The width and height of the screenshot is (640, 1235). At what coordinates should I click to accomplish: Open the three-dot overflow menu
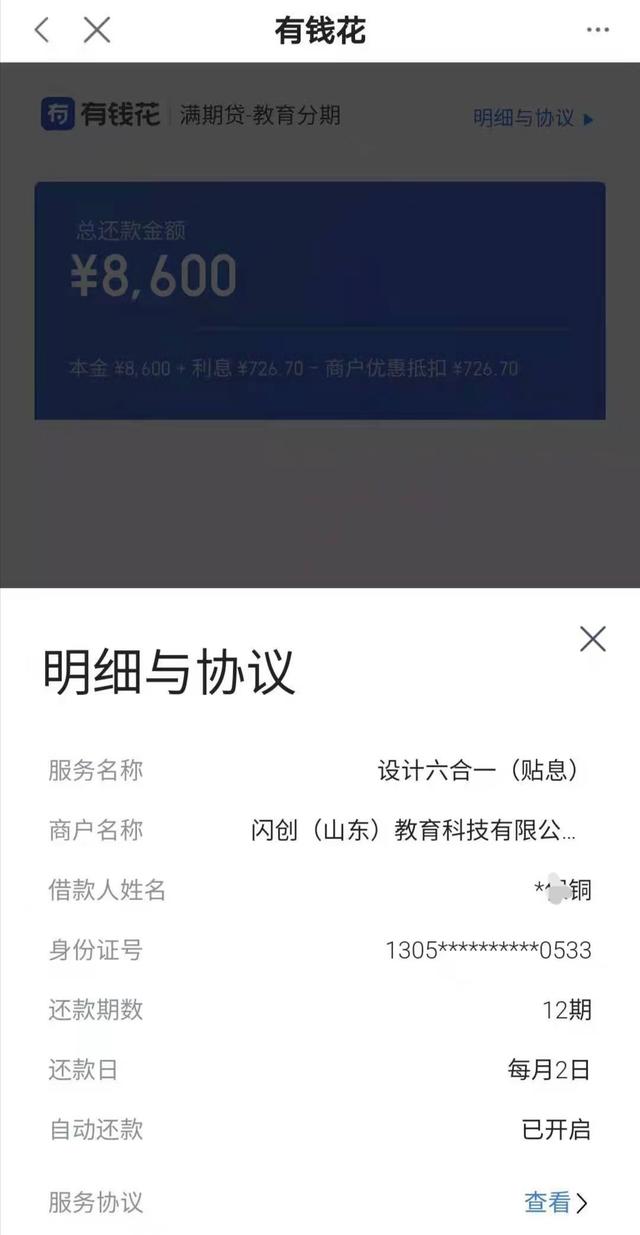(598, 31)
